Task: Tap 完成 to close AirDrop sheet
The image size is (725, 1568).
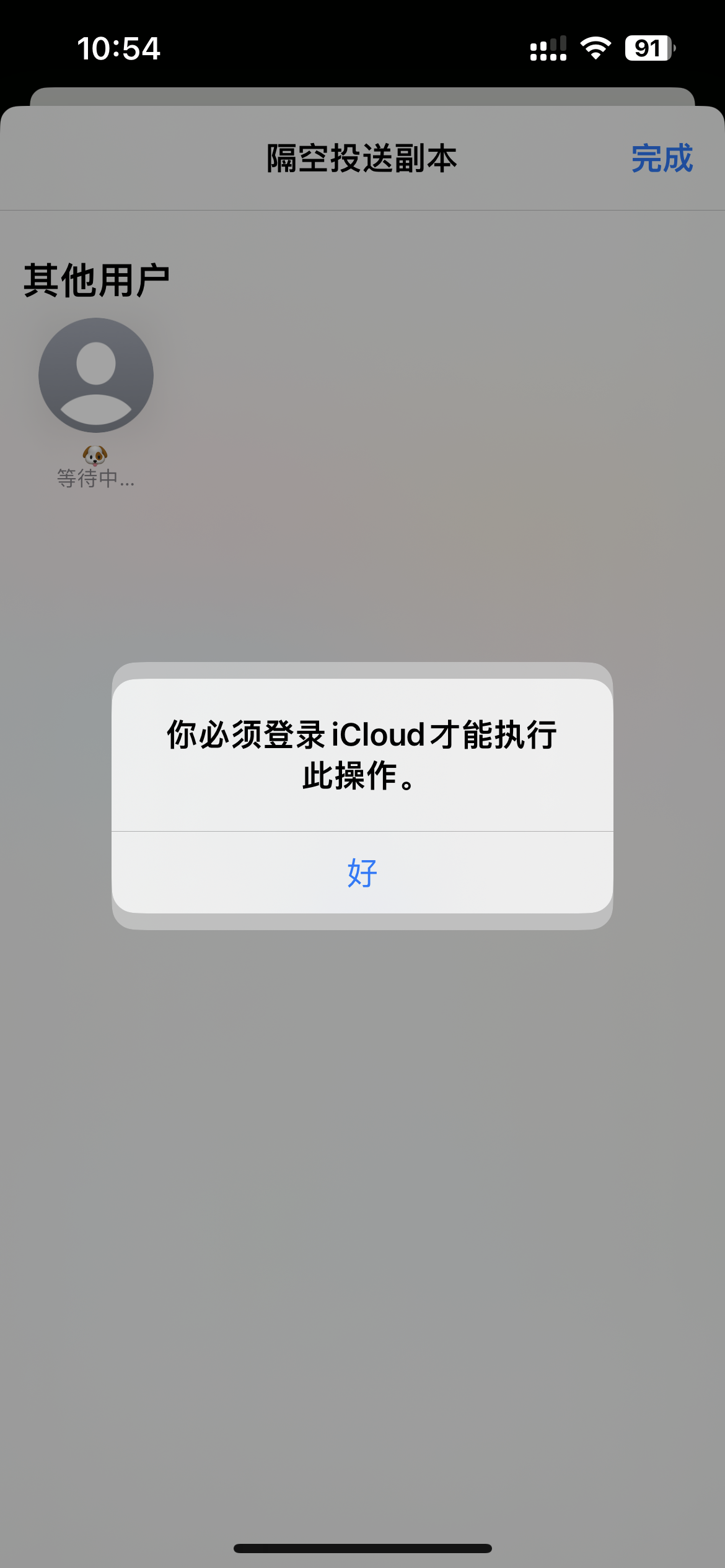Action: [x=661, y=159]
